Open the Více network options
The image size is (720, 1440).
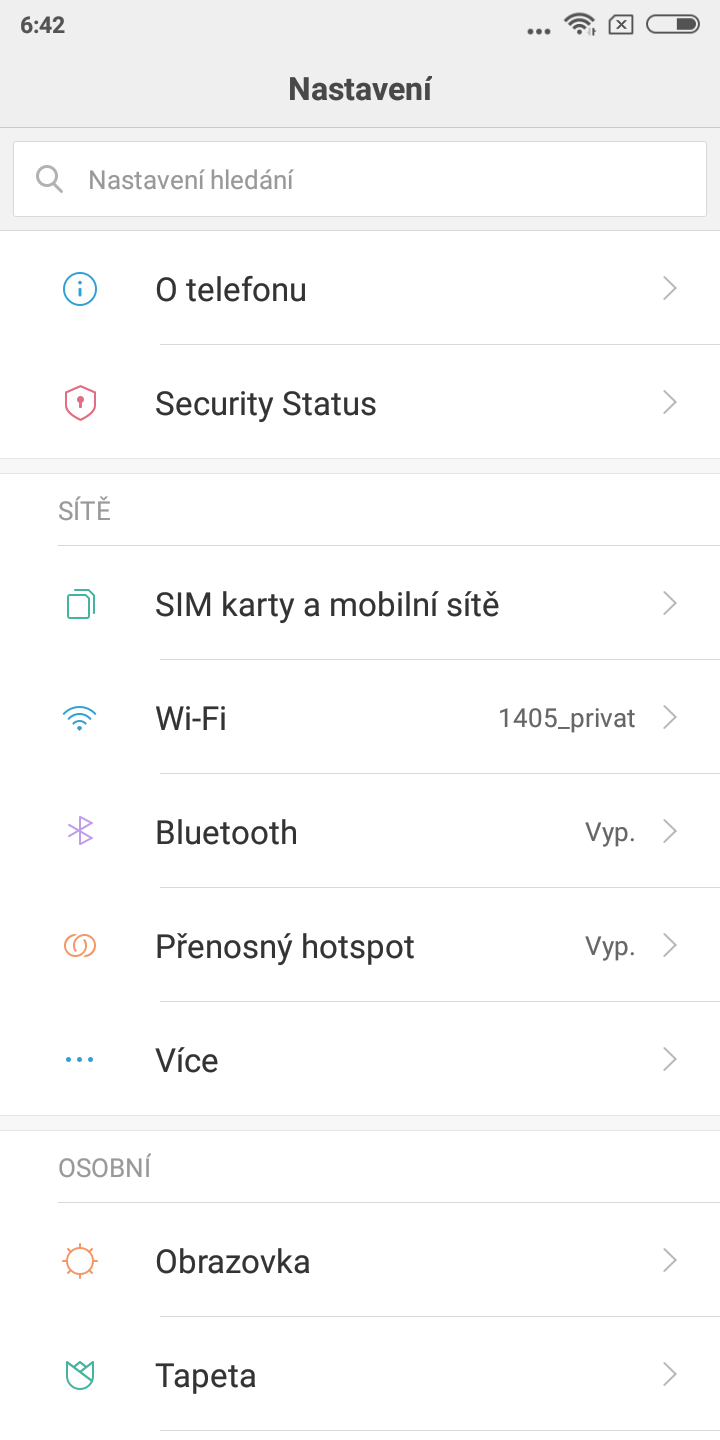(360, 1060)
